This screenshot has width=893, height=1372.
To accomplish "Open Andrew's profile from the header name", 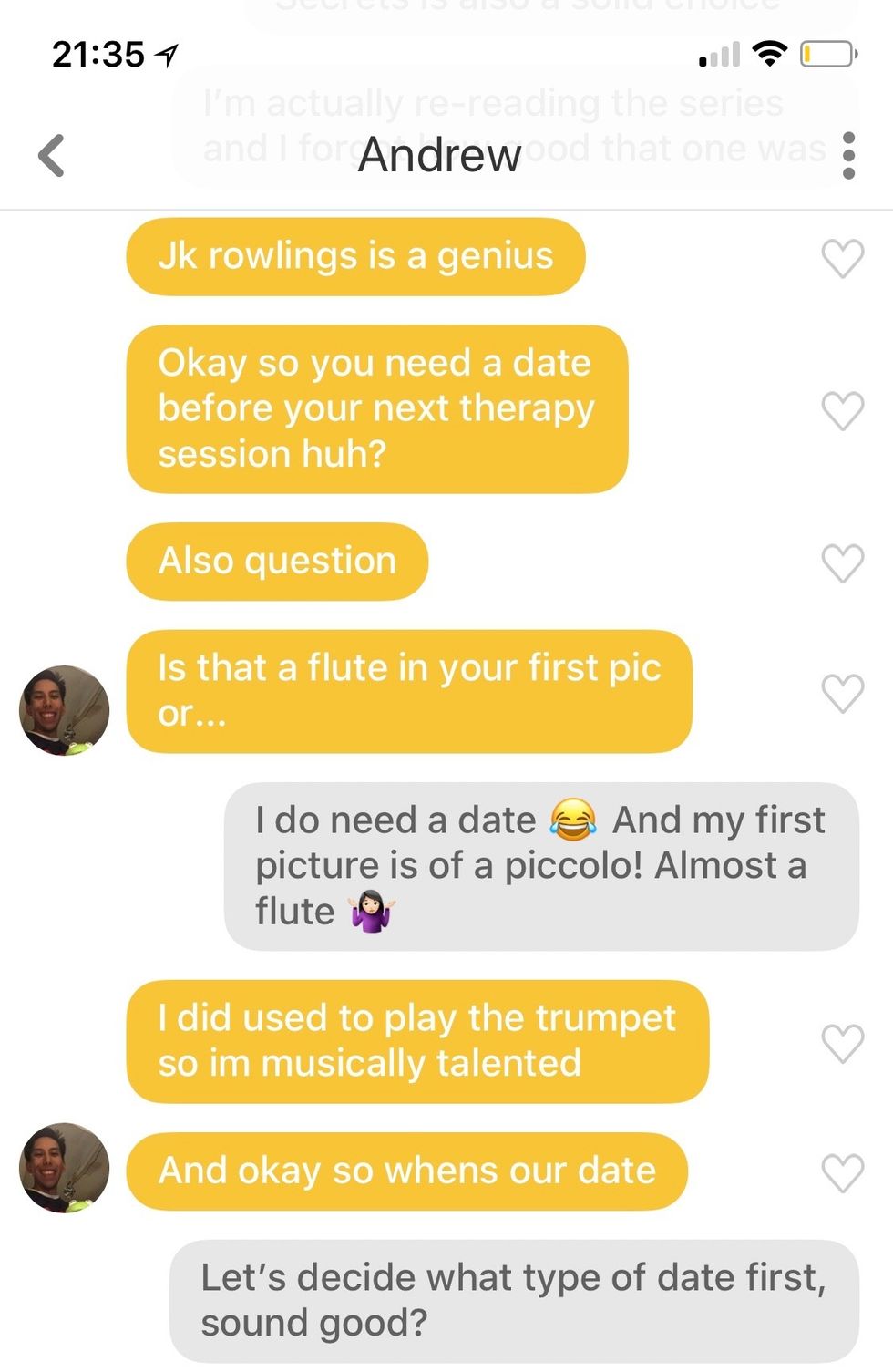I will tap(439, 155).
